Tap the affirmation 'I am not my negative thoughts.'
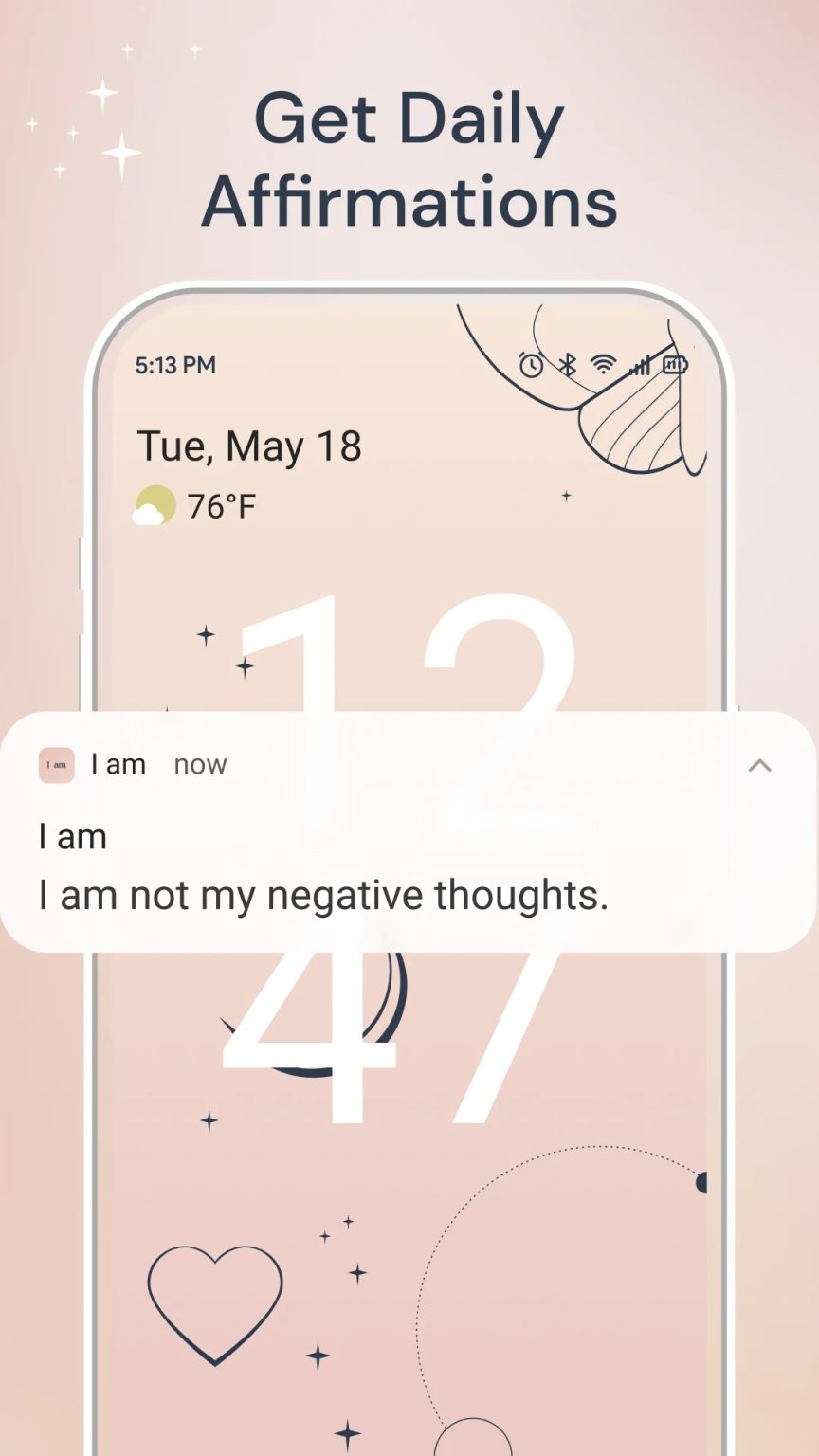The image size is (819, 1456). point(323,892)
